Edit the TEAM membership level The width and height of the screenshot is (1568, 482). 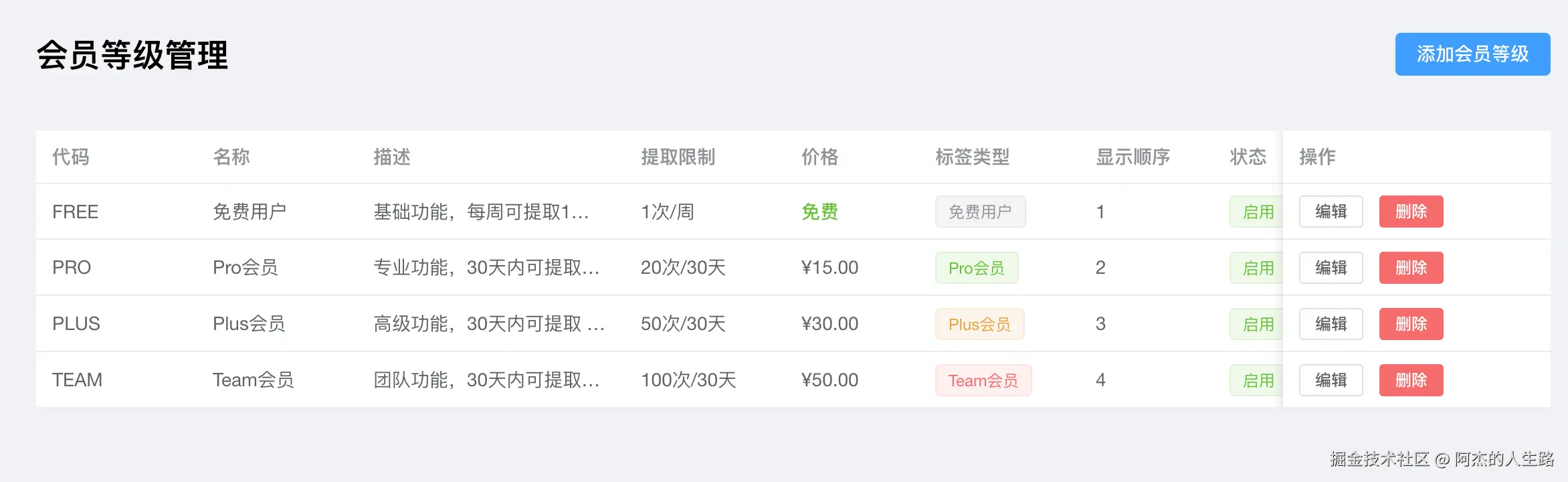1331,380
